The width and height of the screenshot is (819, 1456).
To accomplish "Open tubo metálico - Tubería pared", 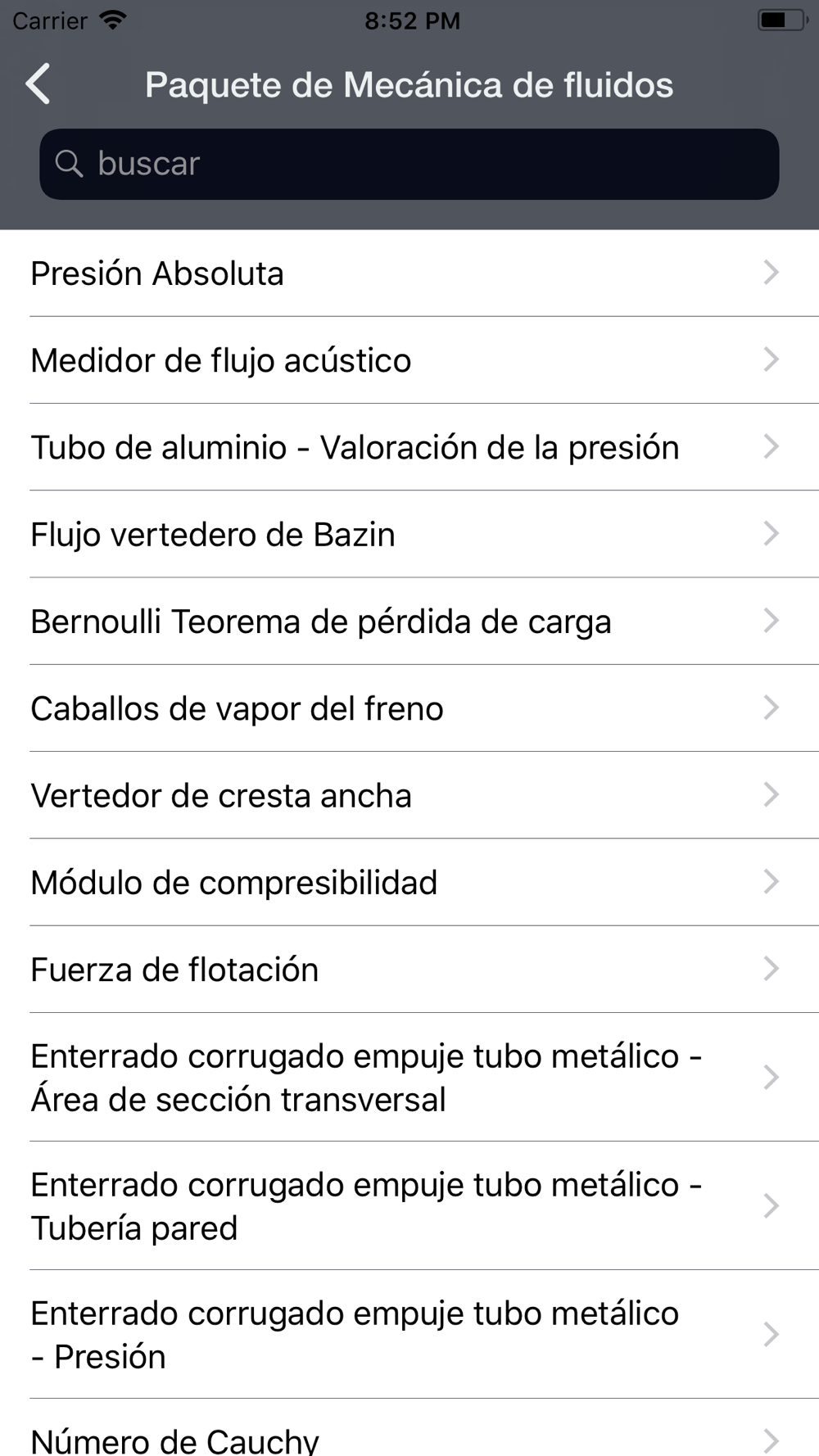I will pyautogui.click(x=409, y=1205).
